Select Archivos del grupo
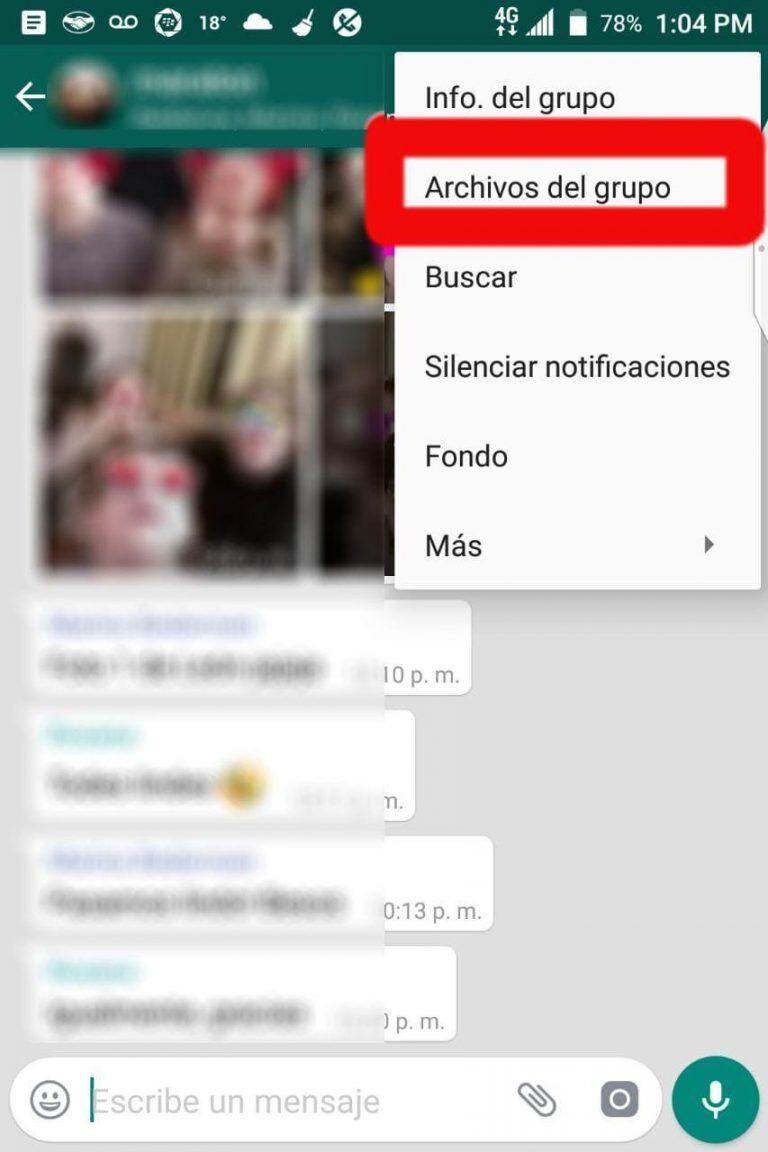Screen dimensions: 768x1152 coord(548,187)
